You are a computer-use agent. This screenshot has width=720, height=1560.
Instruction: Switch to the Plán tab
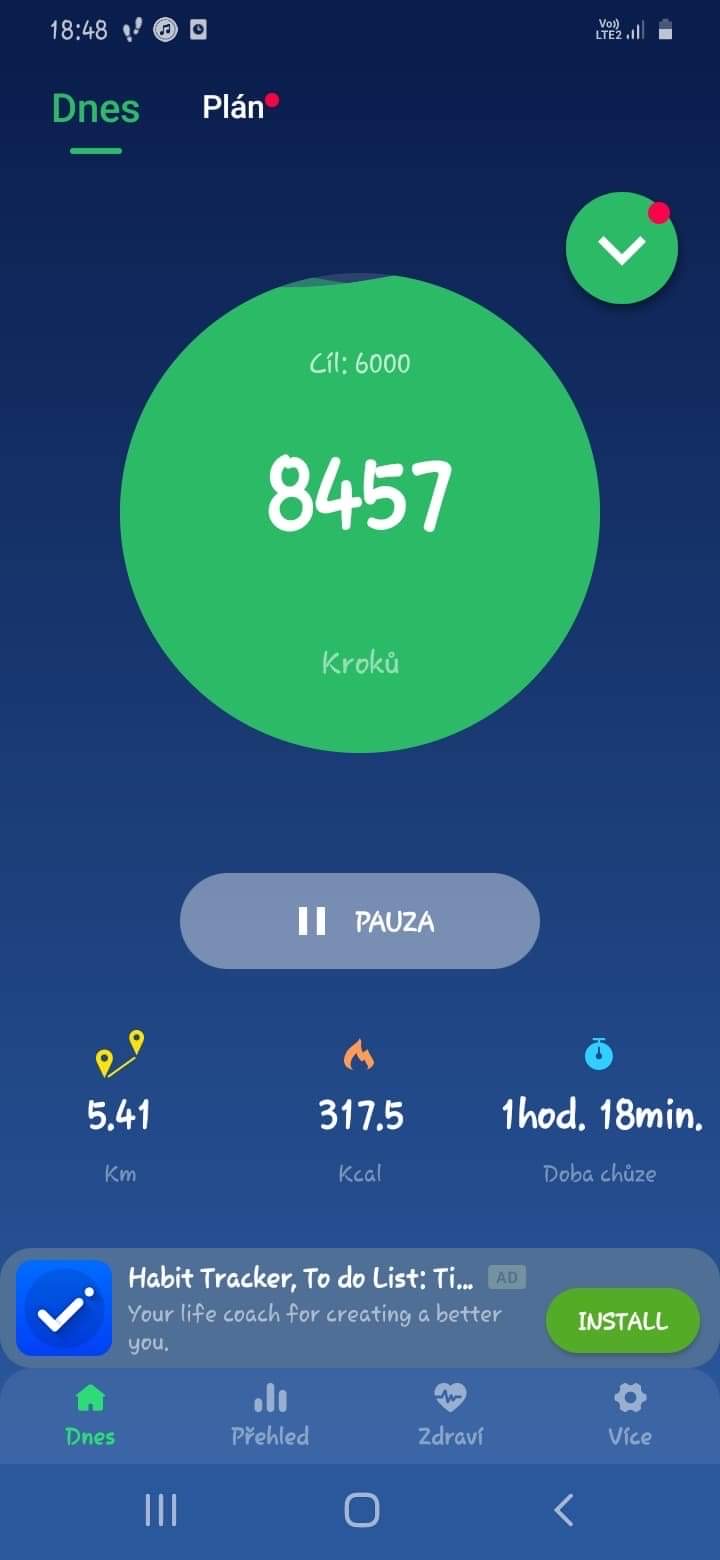tap(234, 107)
